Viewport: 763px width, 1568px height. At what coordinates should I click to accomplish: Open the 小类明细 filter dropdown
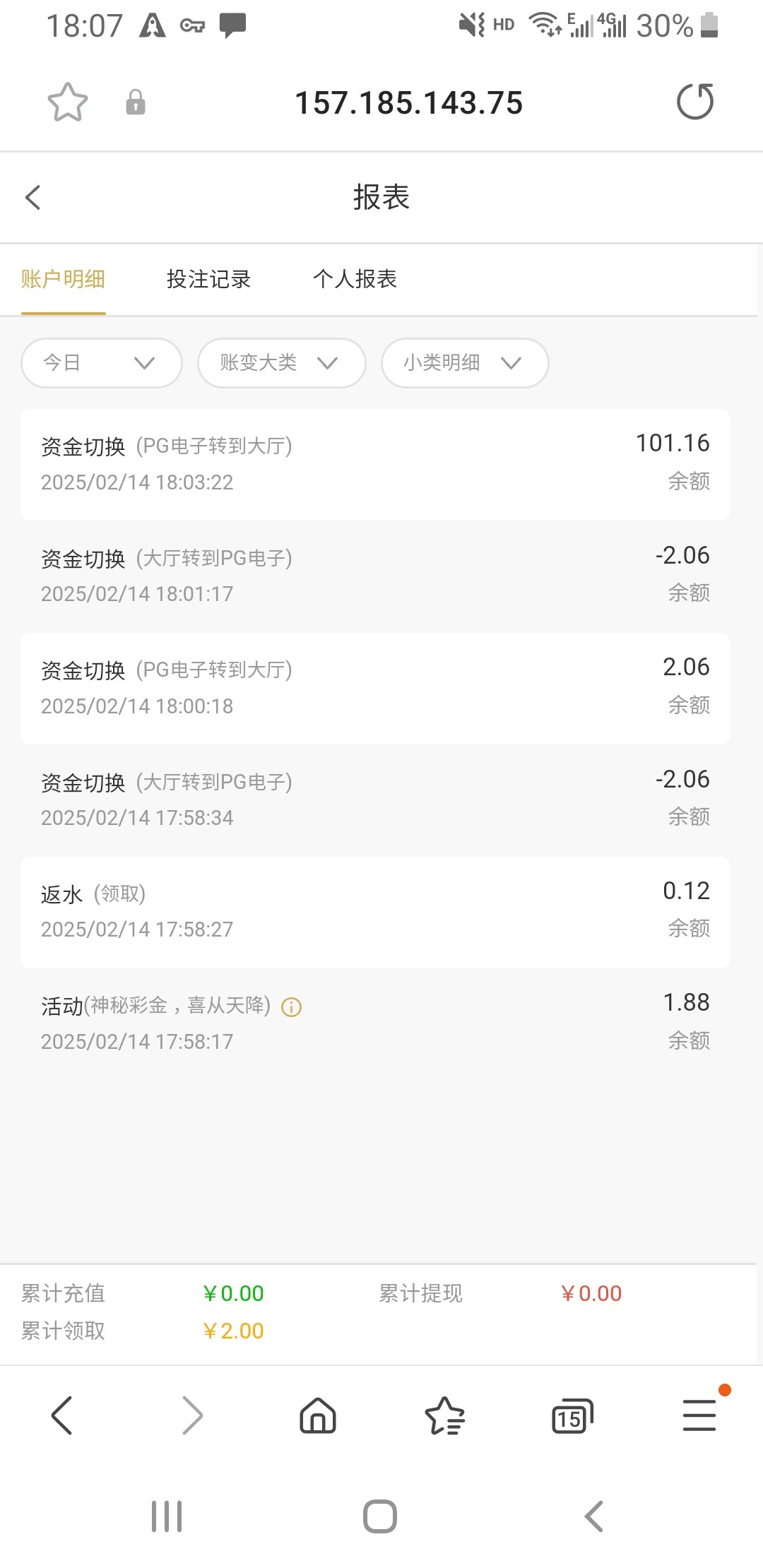click(x=465, y=363)
